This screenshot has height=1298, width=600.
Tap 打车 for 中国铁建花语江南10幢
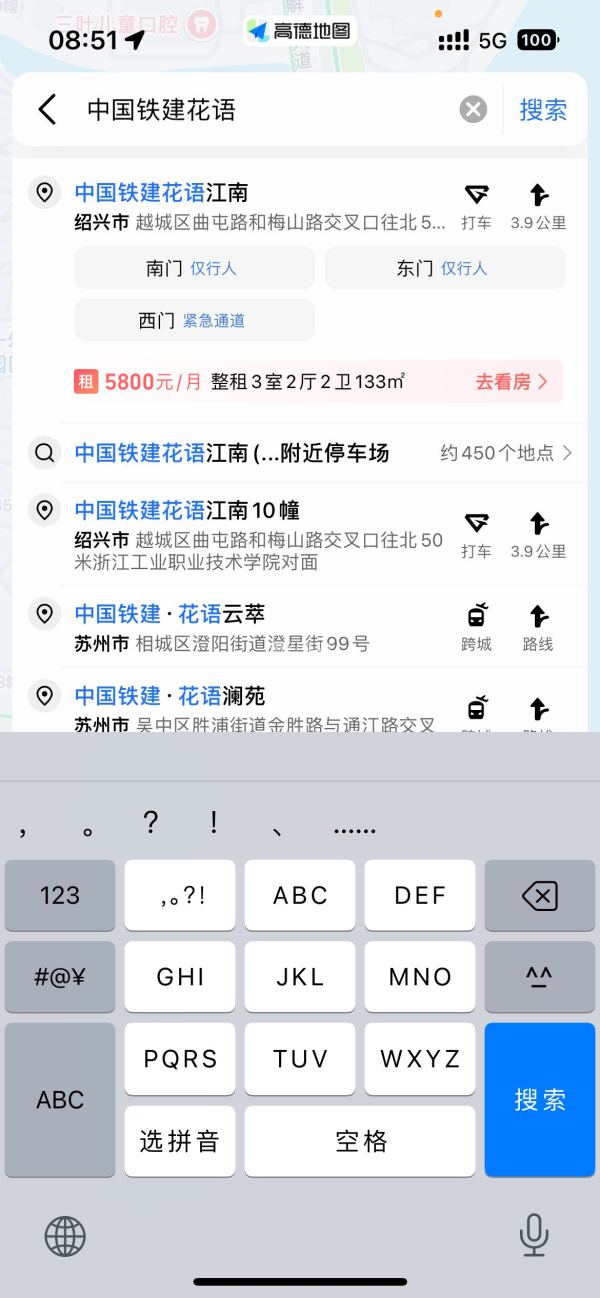476,534
